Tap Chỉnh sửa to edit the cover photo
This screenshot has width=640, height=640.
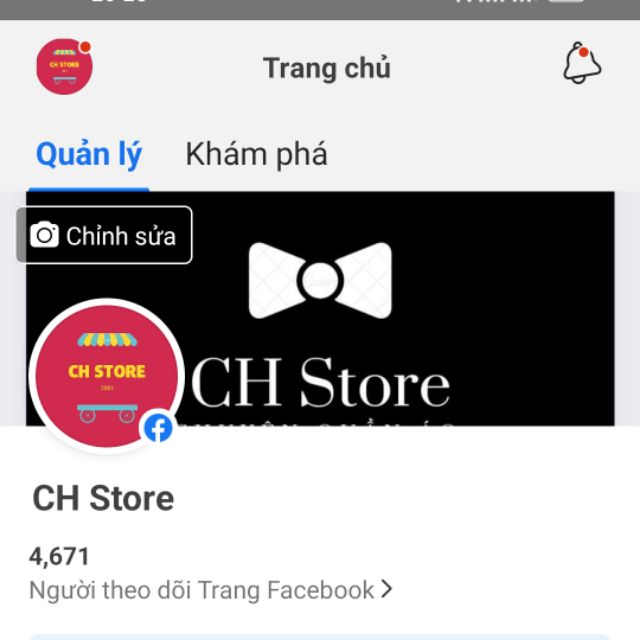(104, 236)
